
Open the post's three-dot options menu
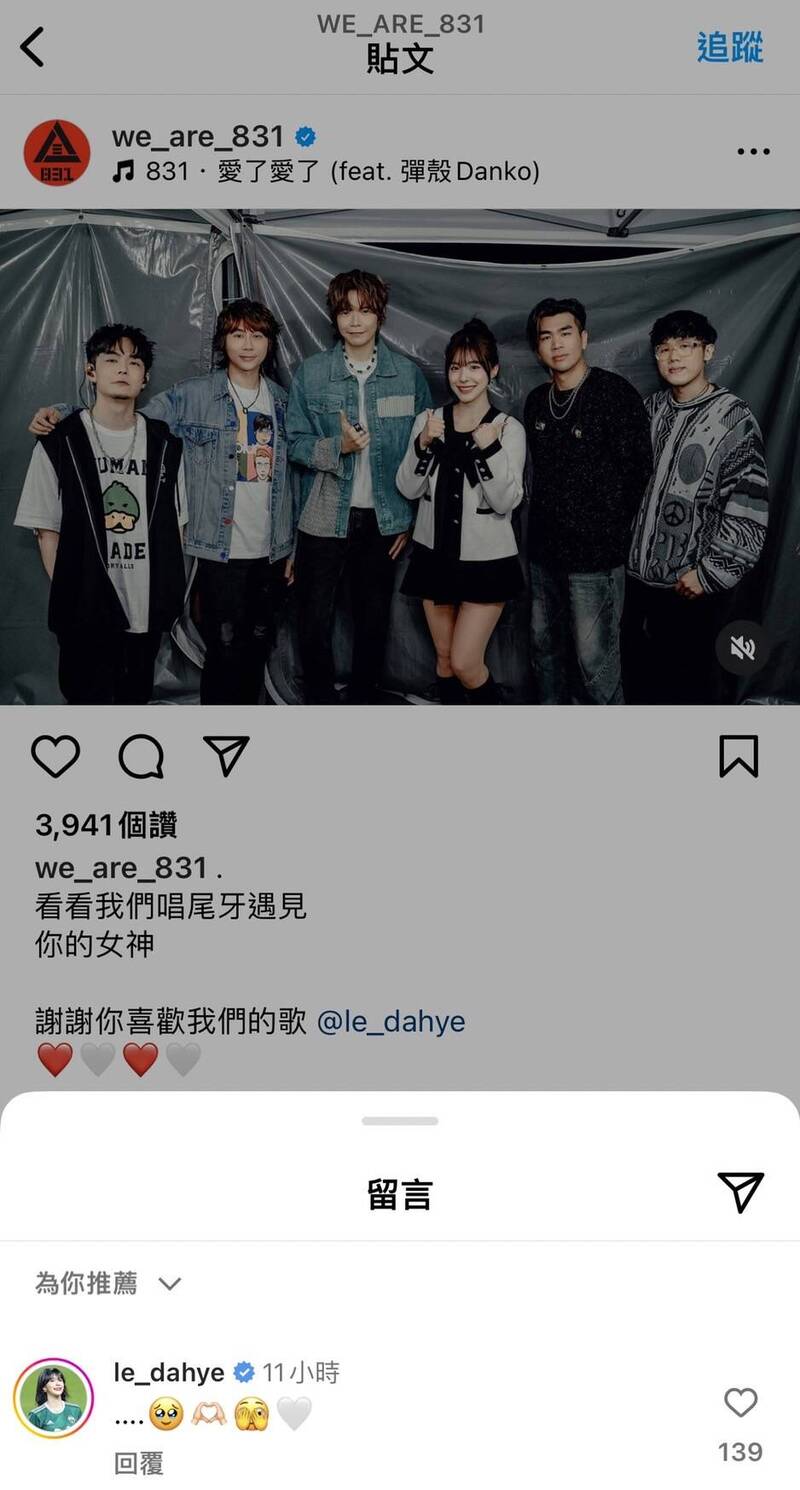(x=753, y=152)
